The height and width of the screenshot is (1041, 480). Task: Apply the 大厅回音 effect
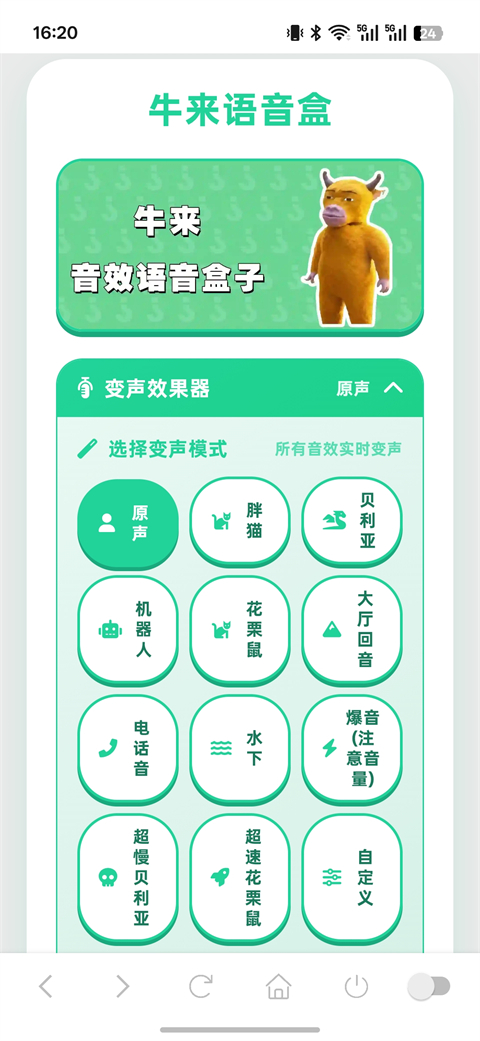coord(352,629)
